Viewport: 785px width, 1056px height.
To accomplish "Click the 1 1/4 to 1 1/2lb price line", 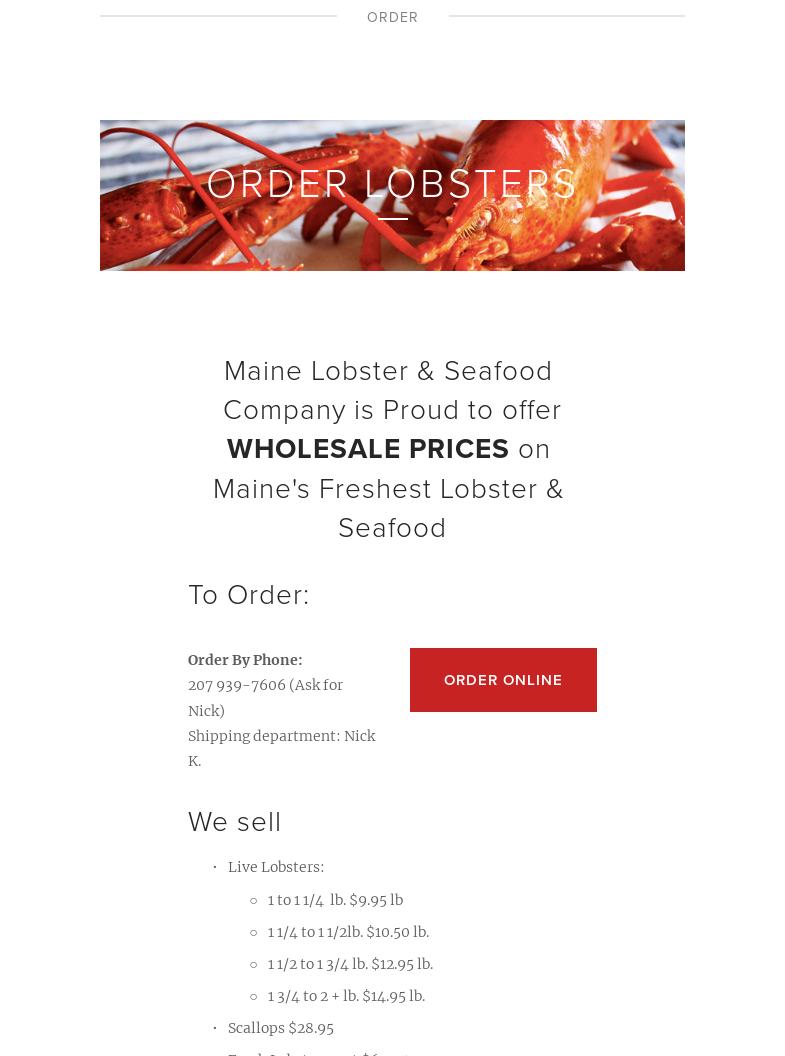I will coord(348,932).
